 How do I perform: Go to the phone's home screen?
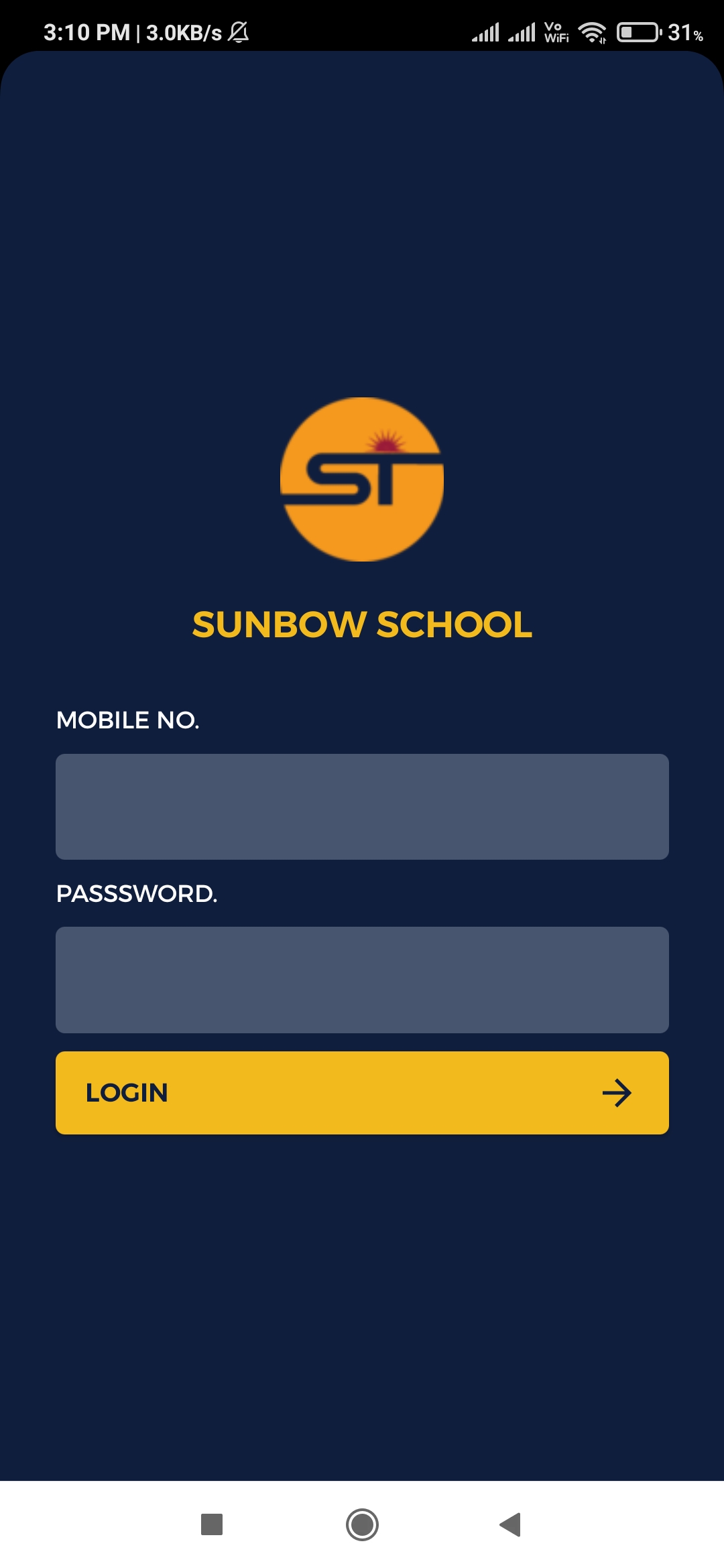point(362,1524)
